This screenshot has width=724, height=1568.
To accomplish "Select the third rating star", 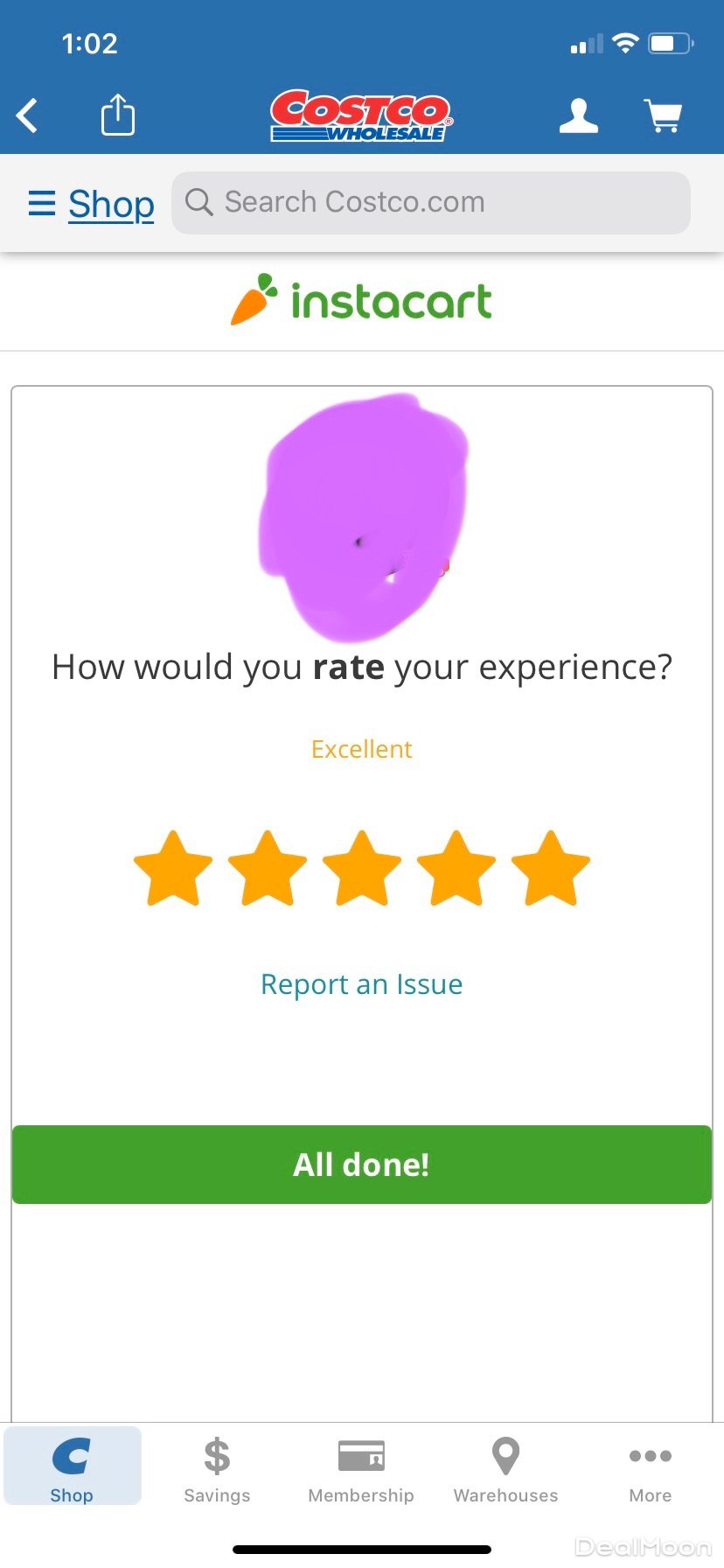I will [x=362, y=869].
